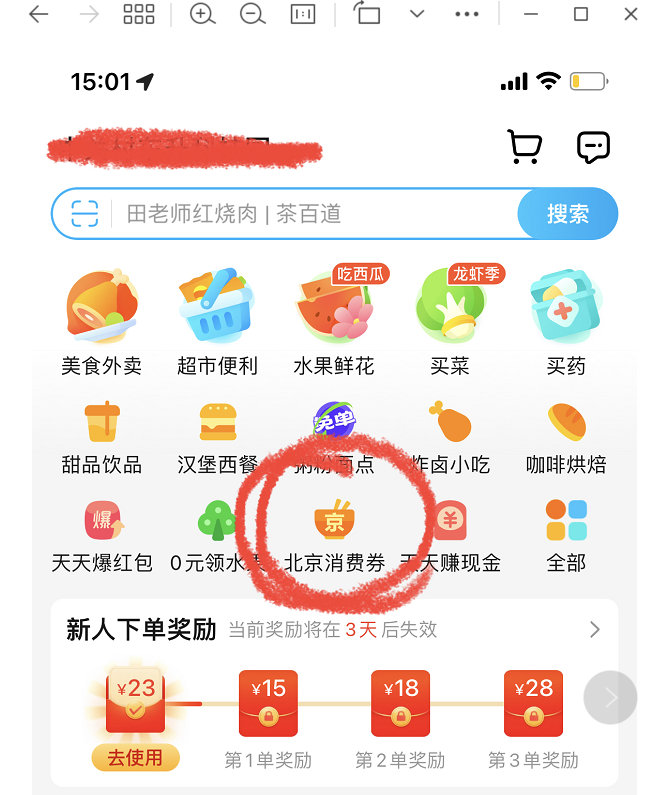Show 全部 categories

coord(566,537)
